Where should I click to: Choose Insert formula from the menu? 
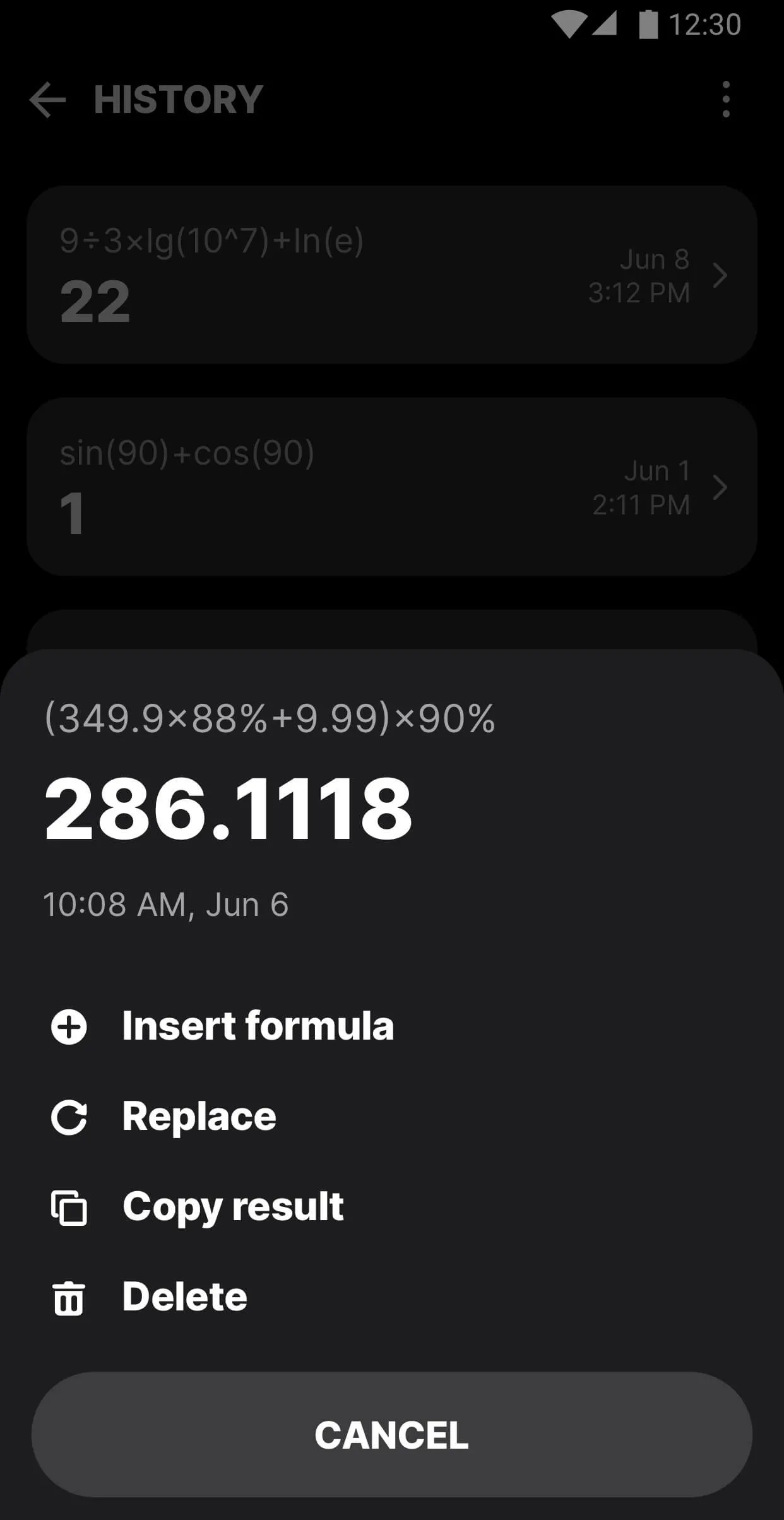click(258, 1026)
